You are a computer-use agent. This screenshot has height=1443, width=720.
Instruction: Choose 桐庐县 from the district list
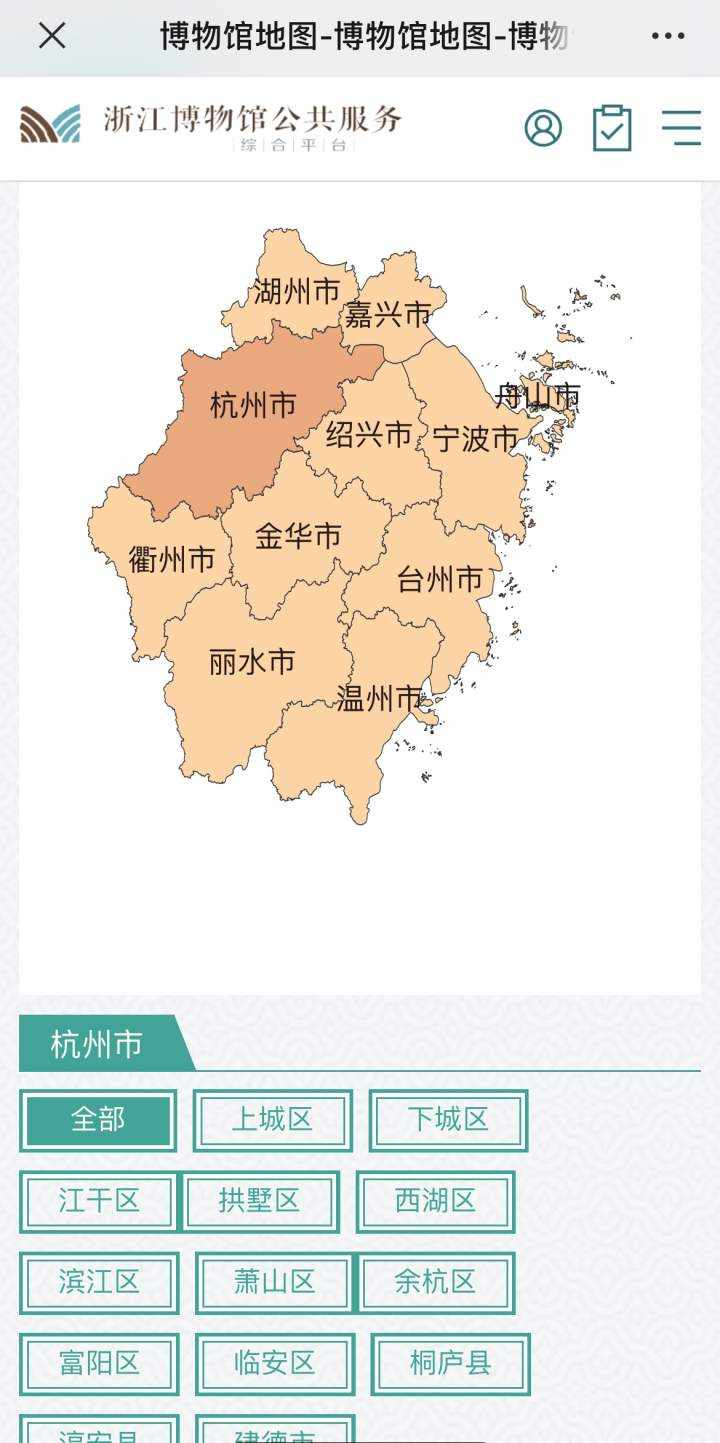pyautogui.click(x=451, y=1363)
